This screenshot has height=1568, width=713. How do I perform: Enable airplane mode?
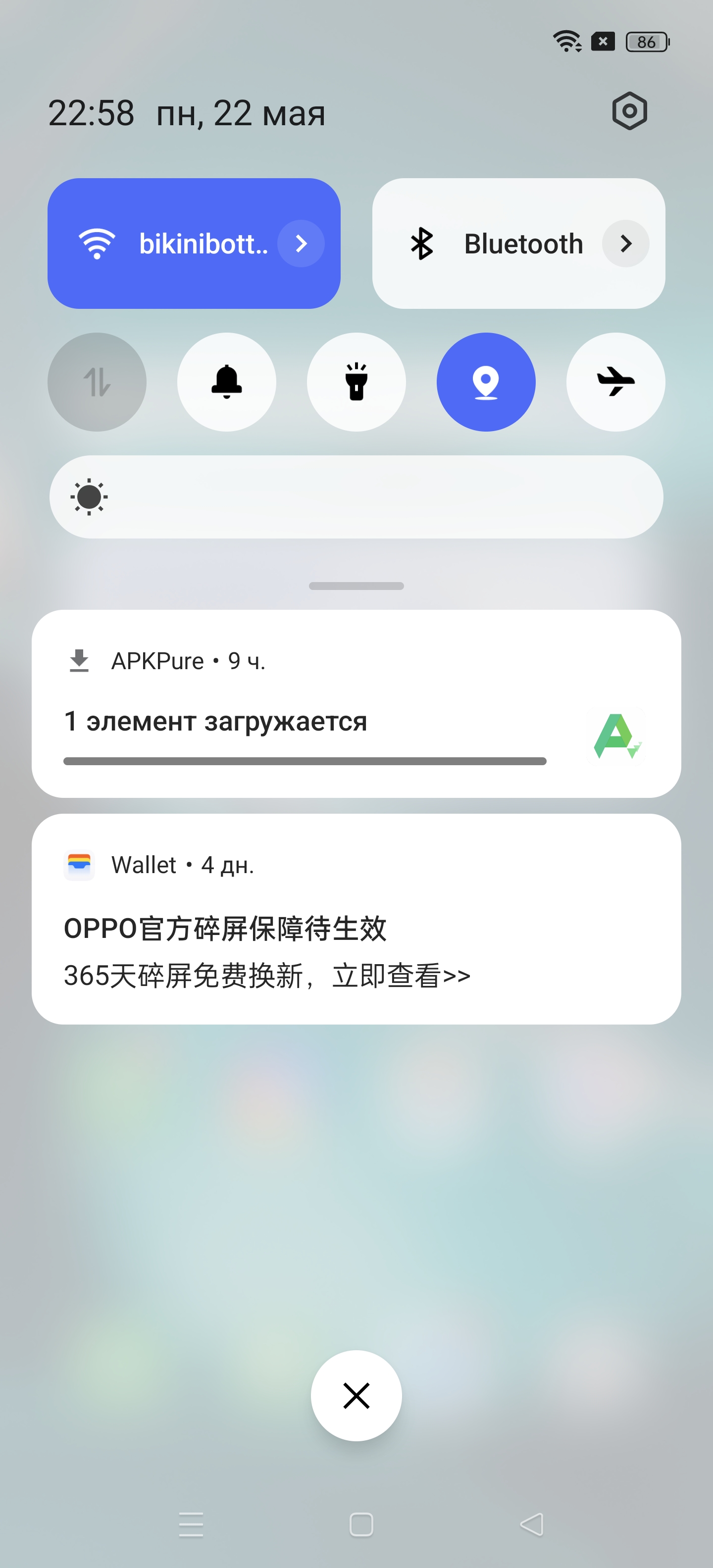point(615,382)
